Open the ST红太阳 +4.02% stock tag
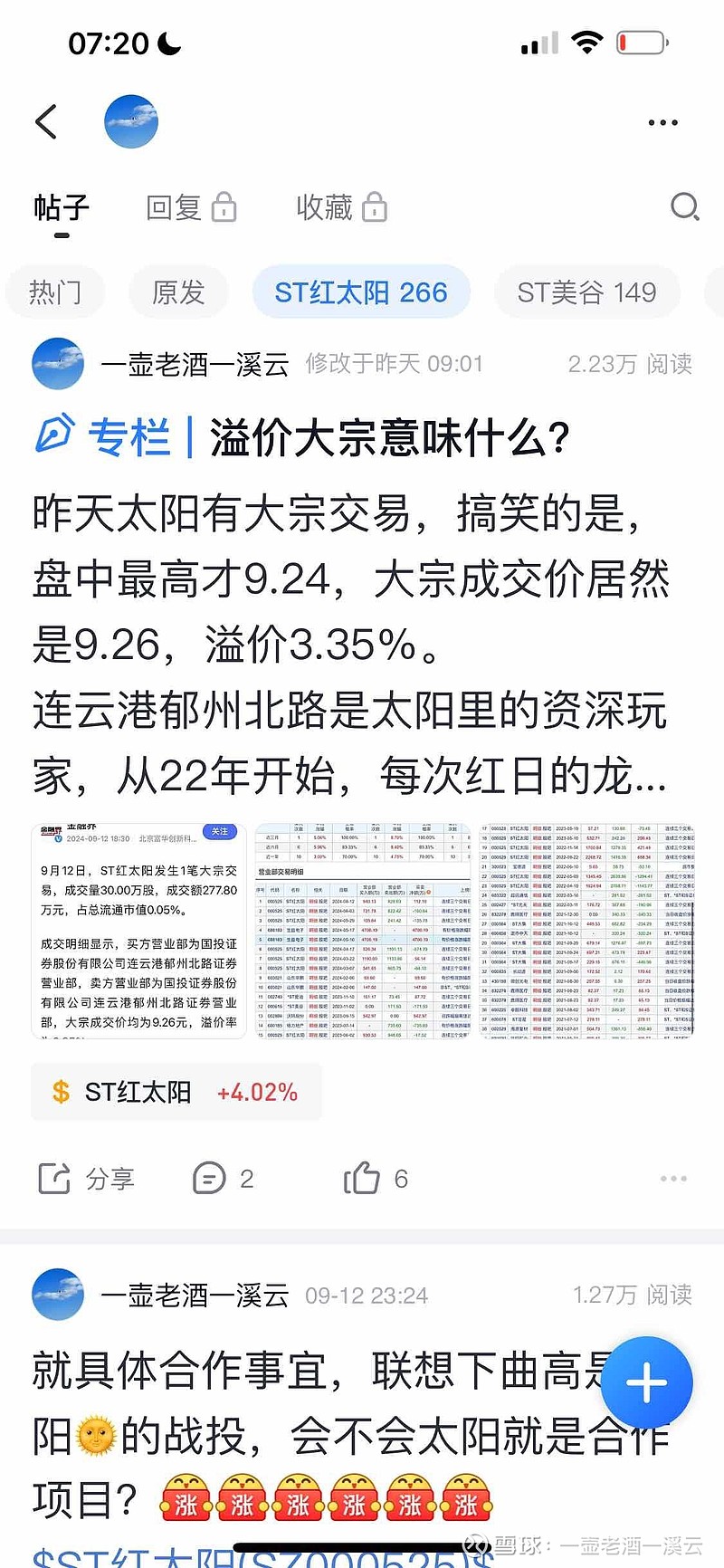The height and width of the screenshot is (1568, 724). click(176, 1093)
